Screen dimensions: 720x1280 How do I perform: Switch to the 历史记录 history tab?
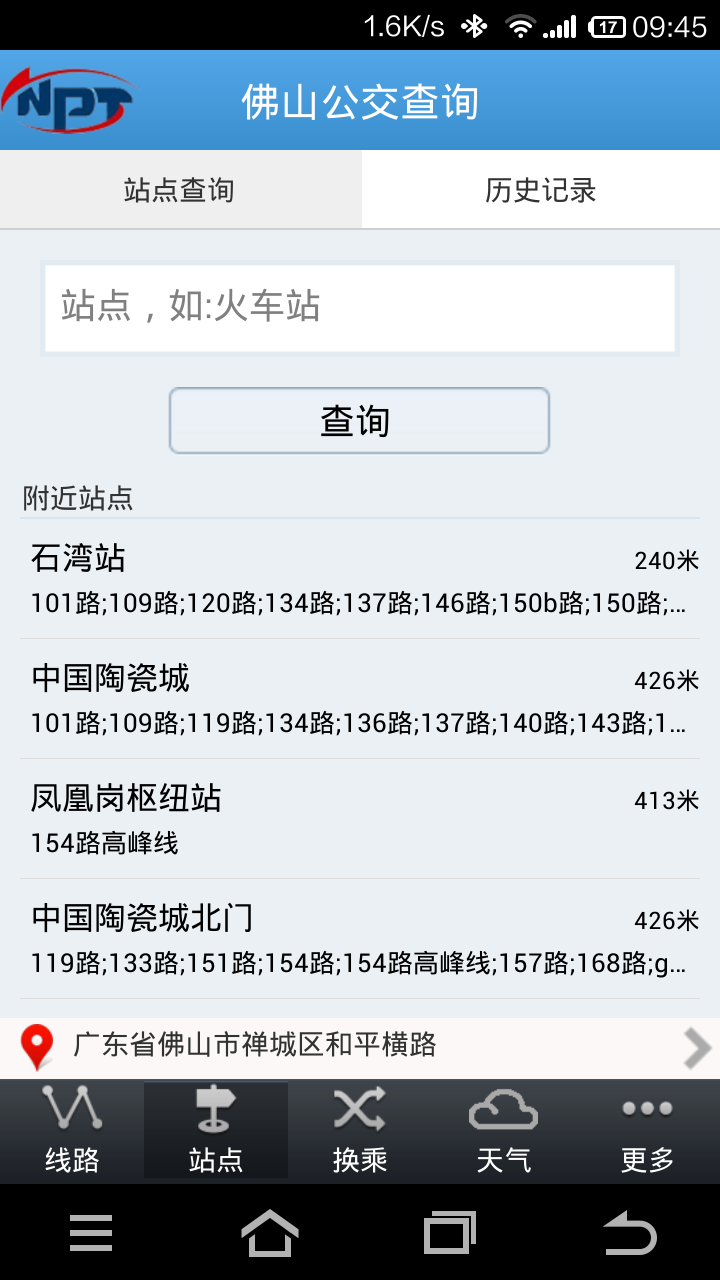click(540, 189)
